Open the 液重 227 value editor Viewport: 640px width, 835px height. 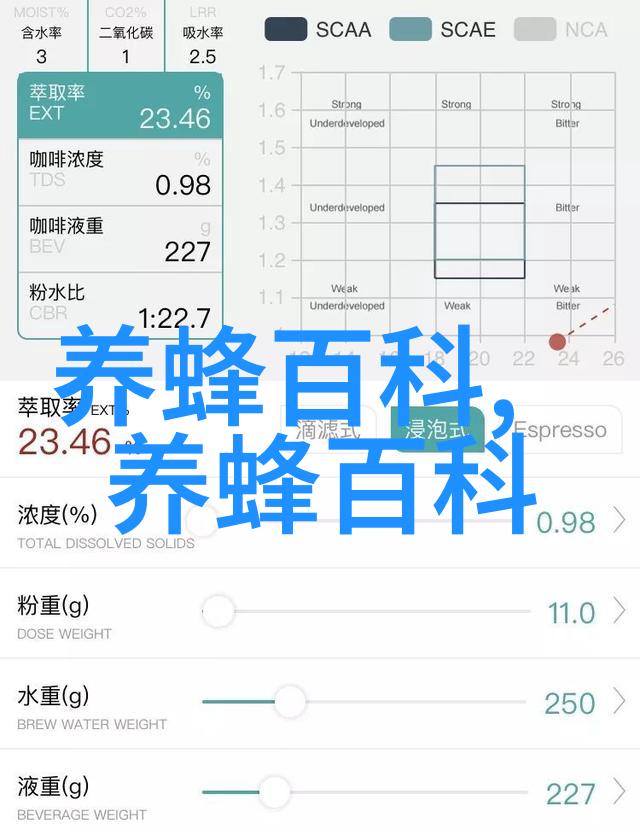pos(580,794)
